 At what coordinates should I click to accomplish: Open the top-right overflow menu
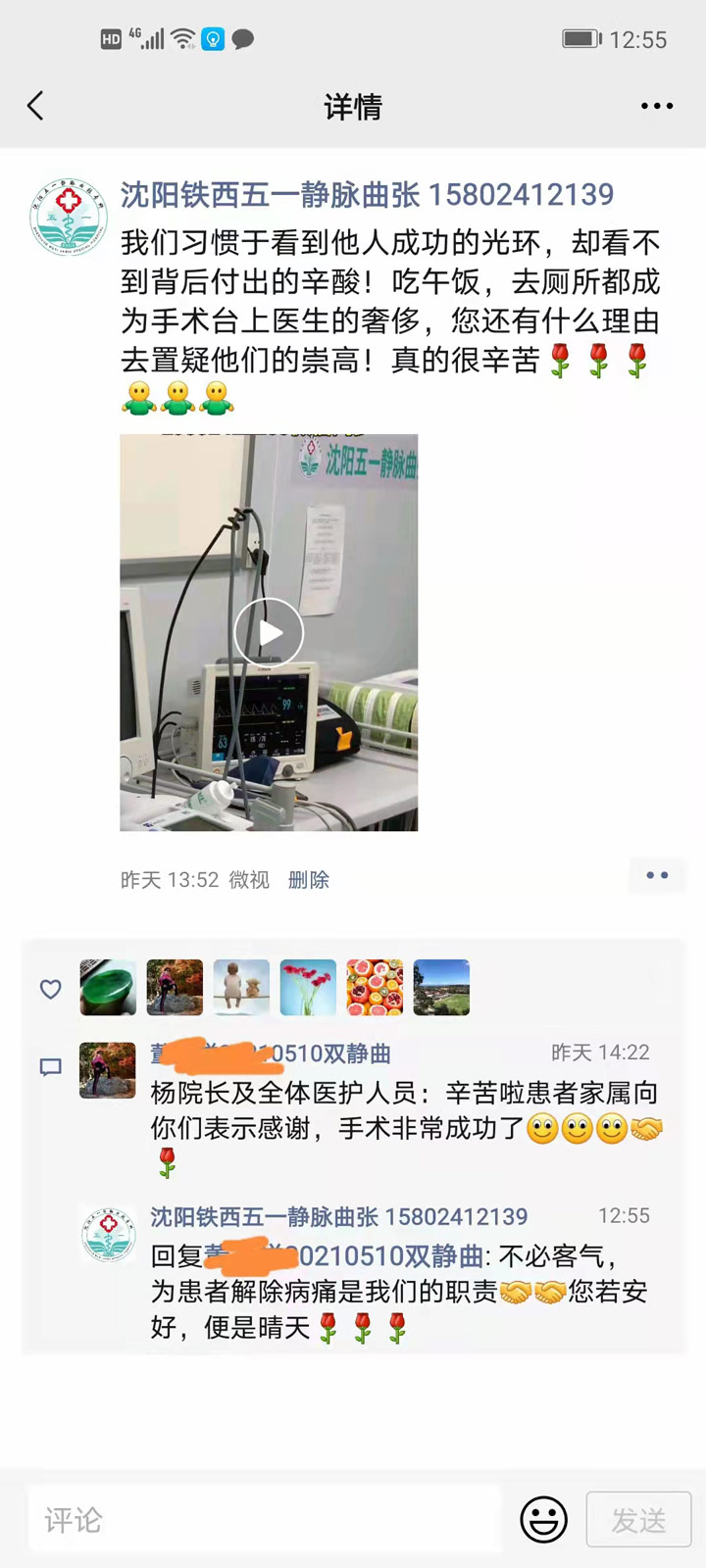[656, 106]
